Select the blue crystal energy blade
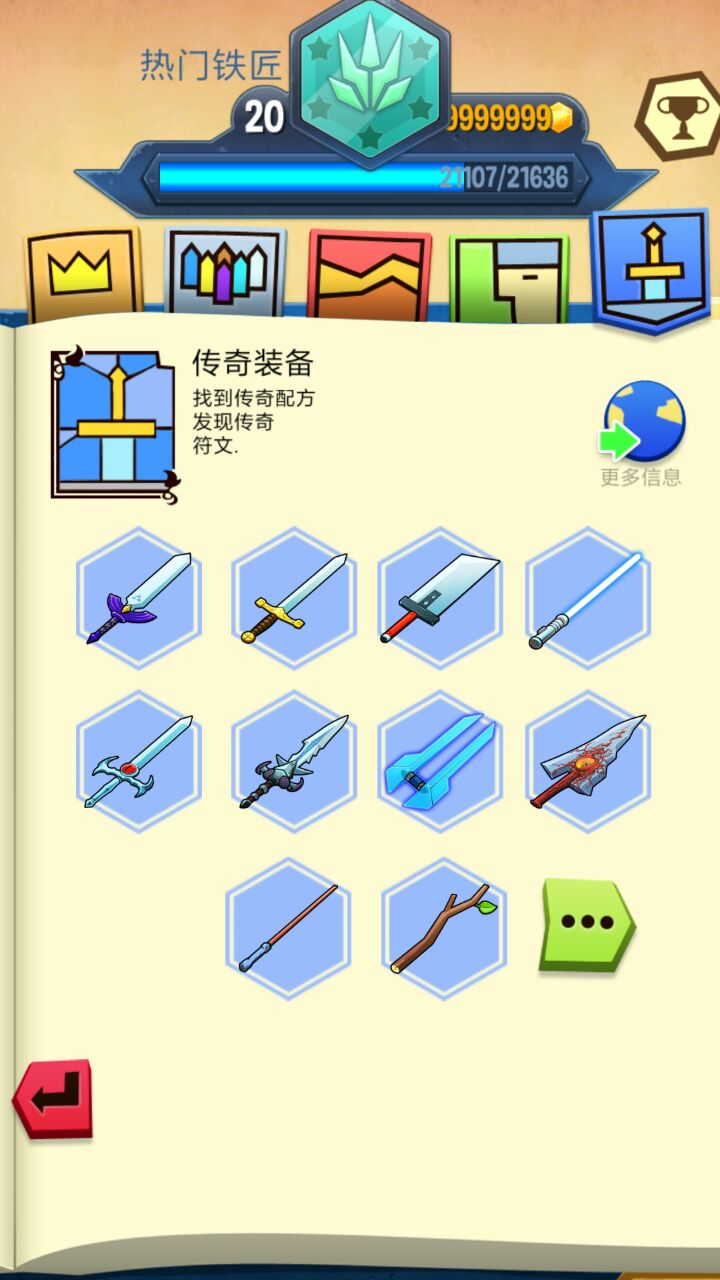Screen dimensions: 720x1280 (440, 761)
